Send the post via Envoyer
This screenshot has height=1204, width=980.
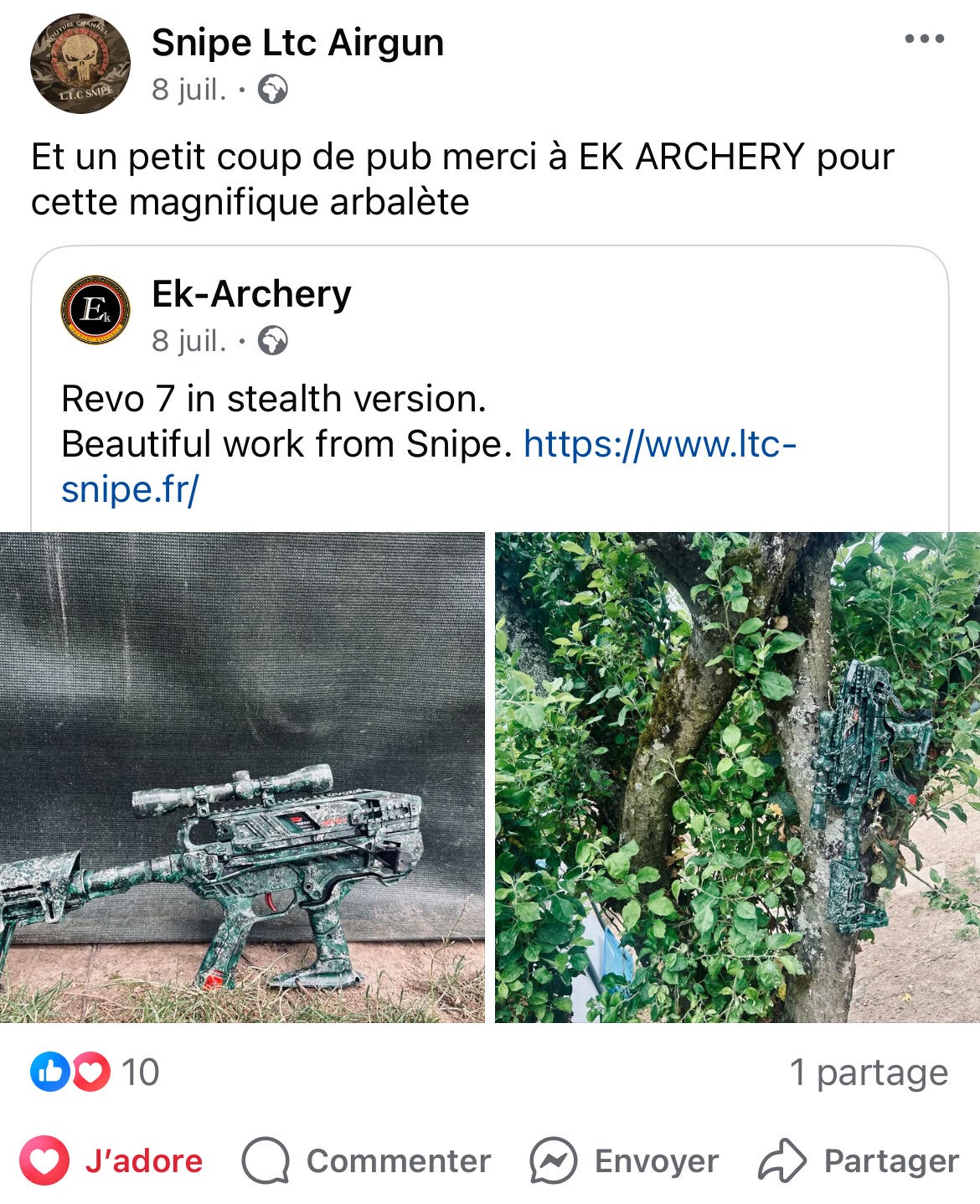625,1161
